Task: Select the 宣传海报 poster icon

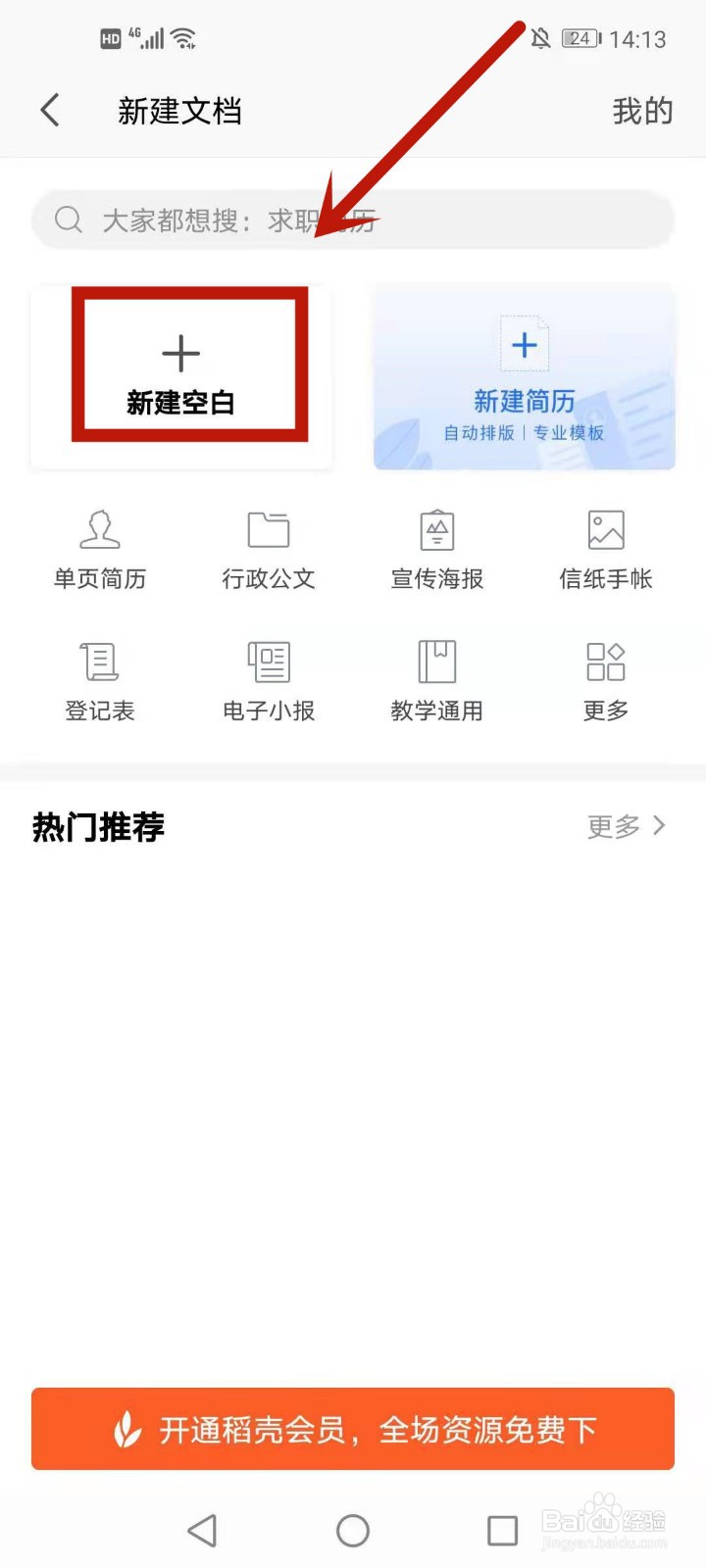Action: [x=435, y=547]
